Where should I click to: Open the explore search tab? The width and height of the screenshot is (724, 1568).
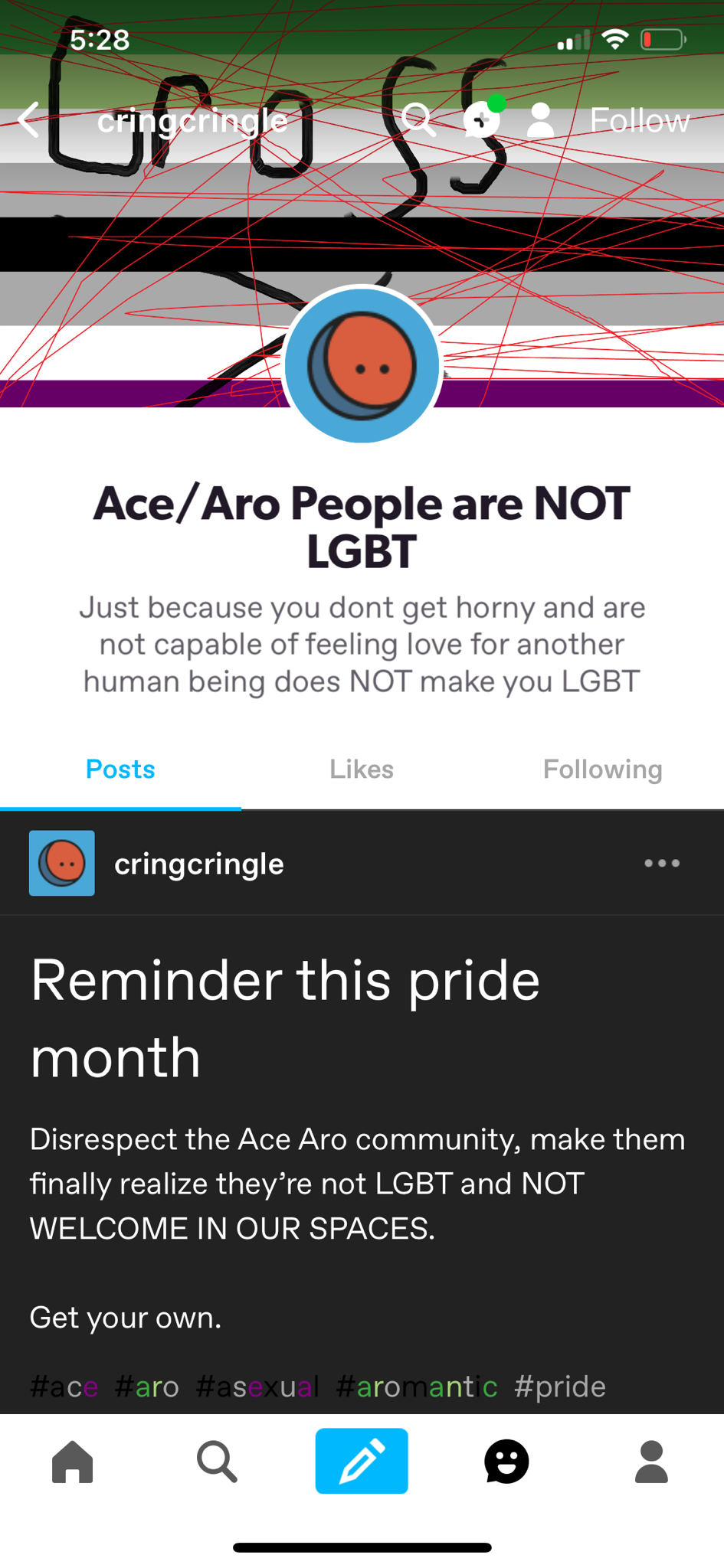tap(217, 1462)
